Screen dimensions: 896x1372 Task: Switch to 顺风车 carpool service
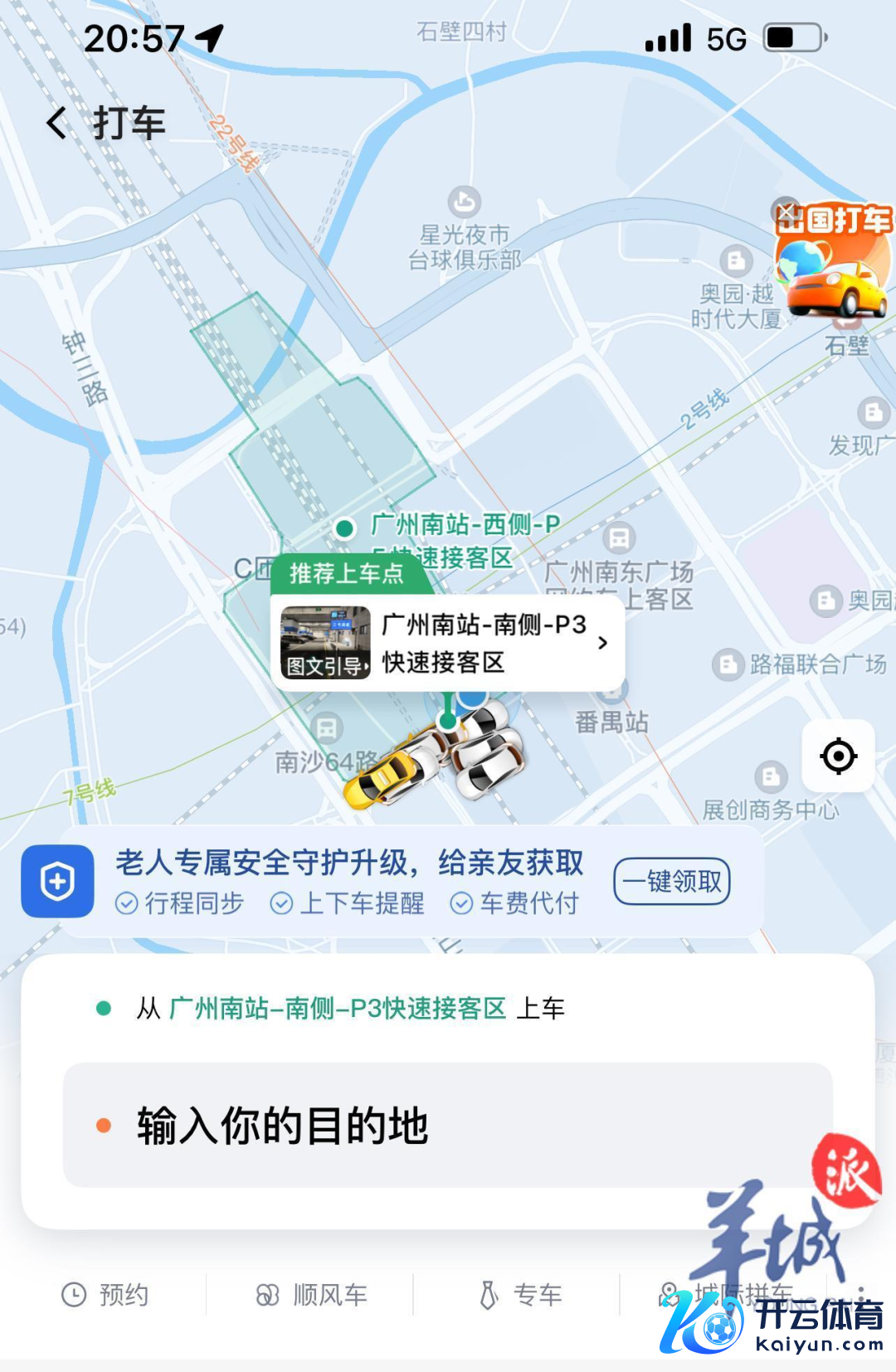pos(312,1294)
